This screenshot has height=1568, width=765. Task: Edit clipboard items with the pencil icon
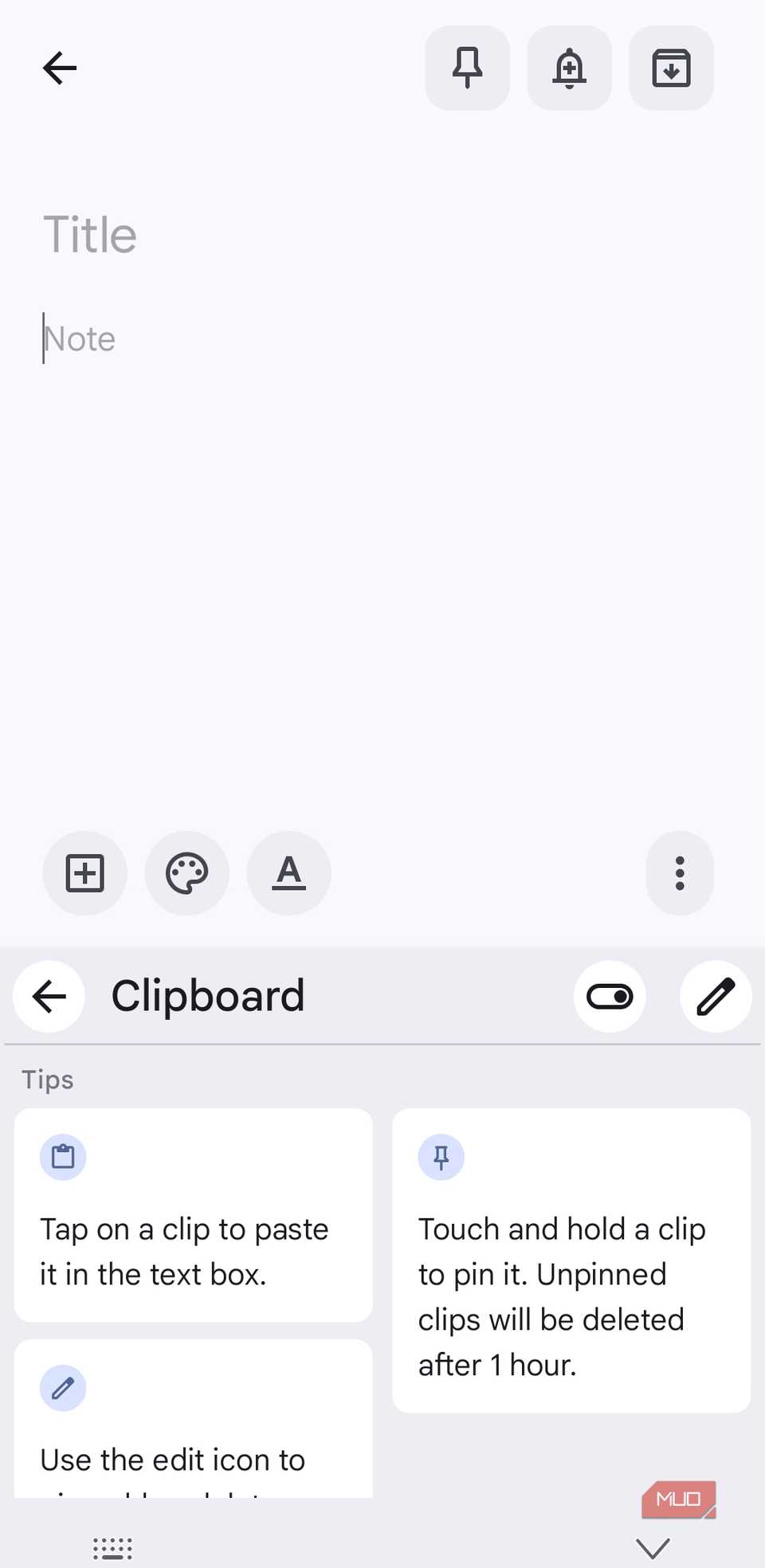click(x=715, y=996)
